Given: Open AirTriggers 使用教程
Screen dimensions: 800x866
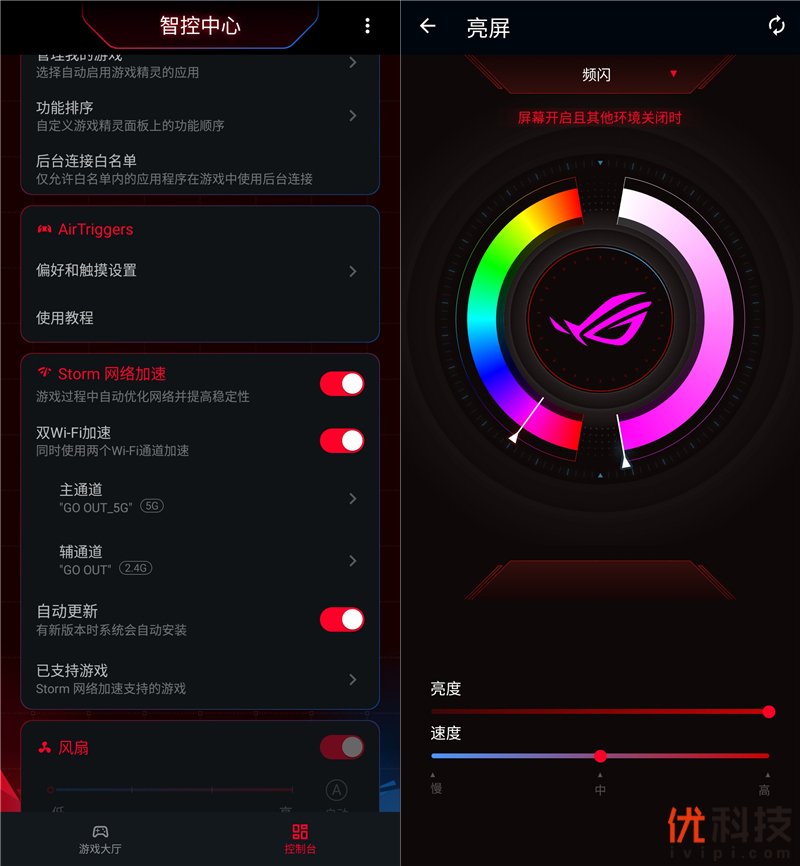Looking at the screenshot, I should click(x=200, y=318).
